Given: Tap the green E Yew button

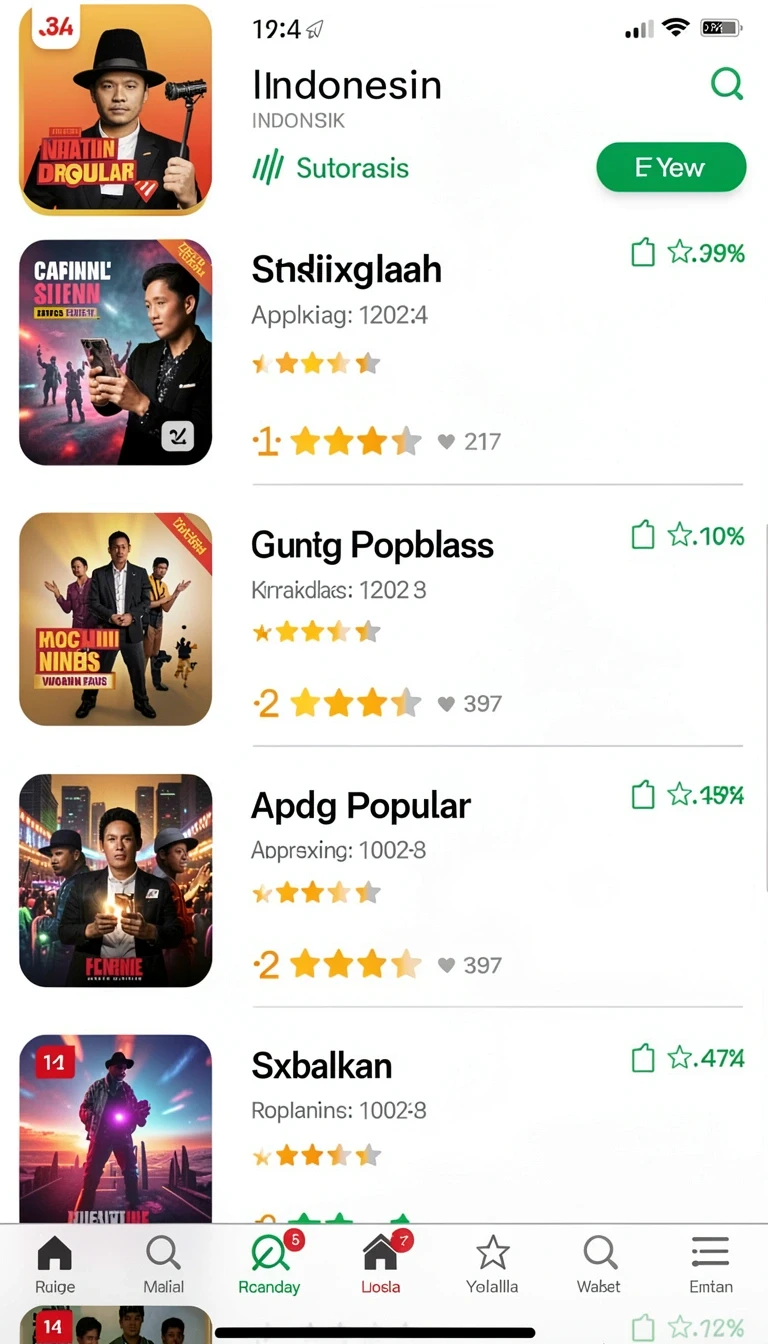Looking at the screenshot, I should 671,167.
